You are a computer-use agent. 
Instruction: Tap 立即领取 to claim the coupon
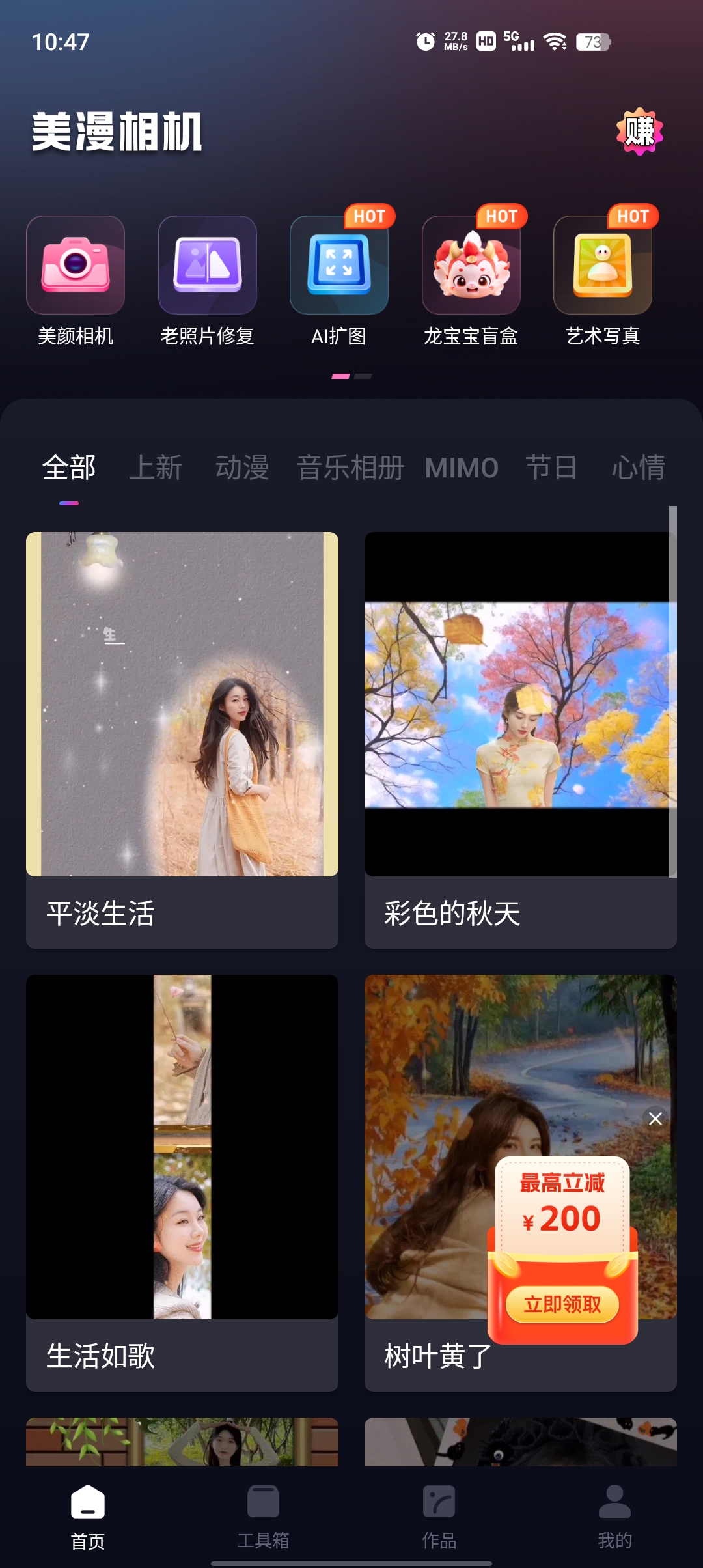tap(562, 1304)
